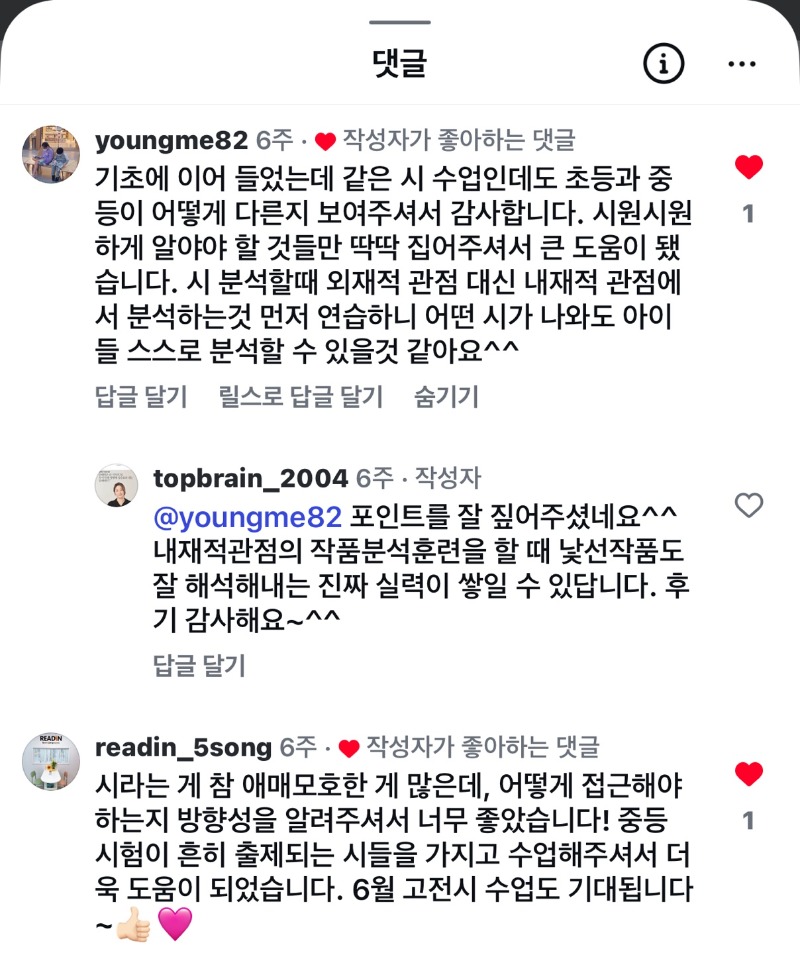This screenshot has height=953, width=800.
Task: Tap the youngme82 username
Action: click(x=171, y=140)
